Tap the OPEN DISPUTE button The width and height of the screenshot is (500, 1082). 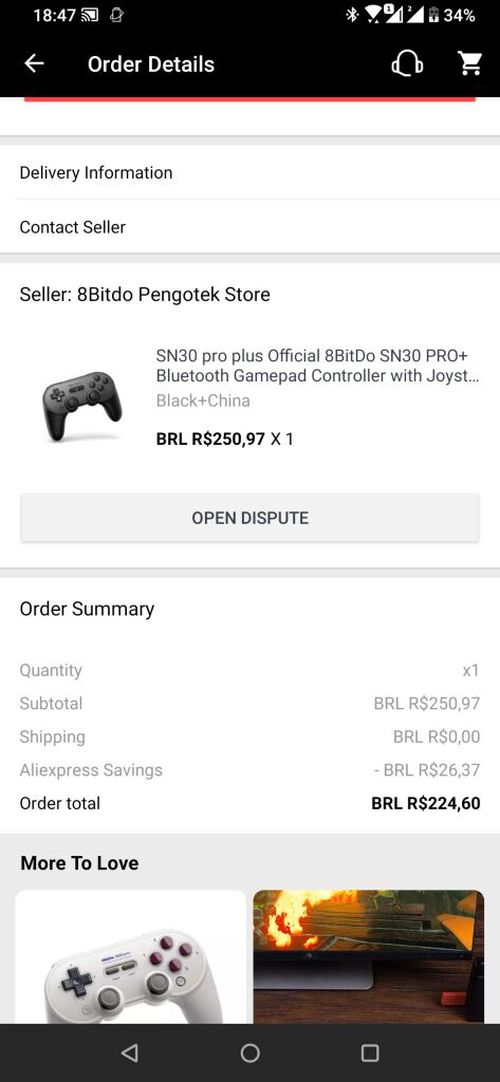pos(250,518)
